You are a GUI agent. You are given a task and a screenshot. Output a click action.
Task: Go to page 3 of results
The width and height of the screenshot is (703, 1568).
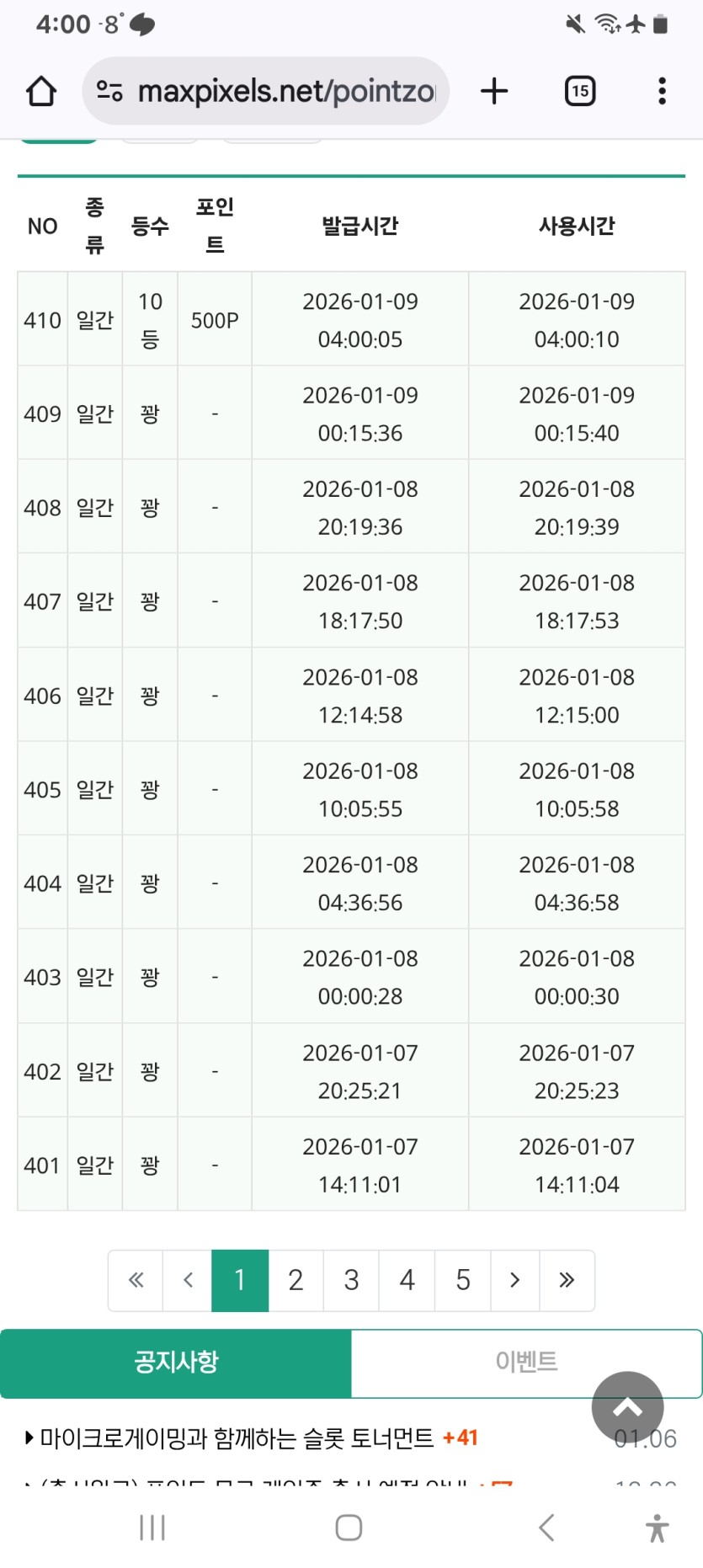(351, 1280)
